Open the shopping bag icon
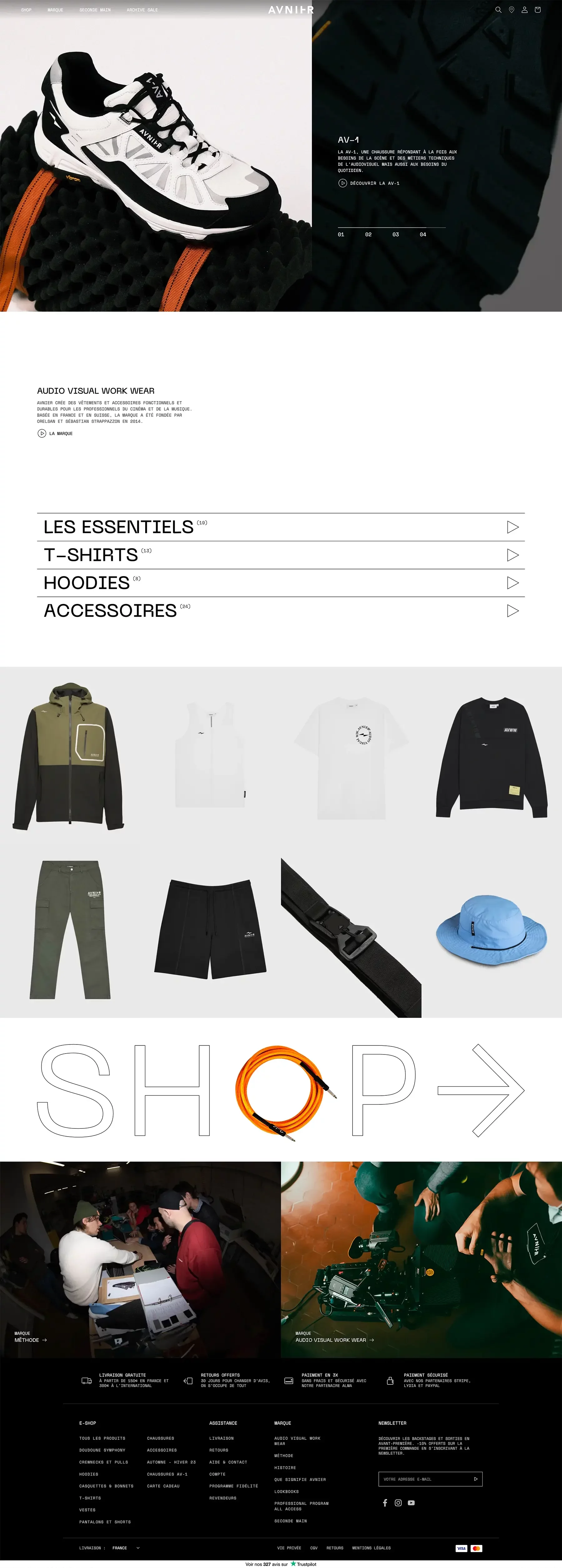Image resolution: width=562 pixels, height=1568 pixels. click(x=538, y=10)
